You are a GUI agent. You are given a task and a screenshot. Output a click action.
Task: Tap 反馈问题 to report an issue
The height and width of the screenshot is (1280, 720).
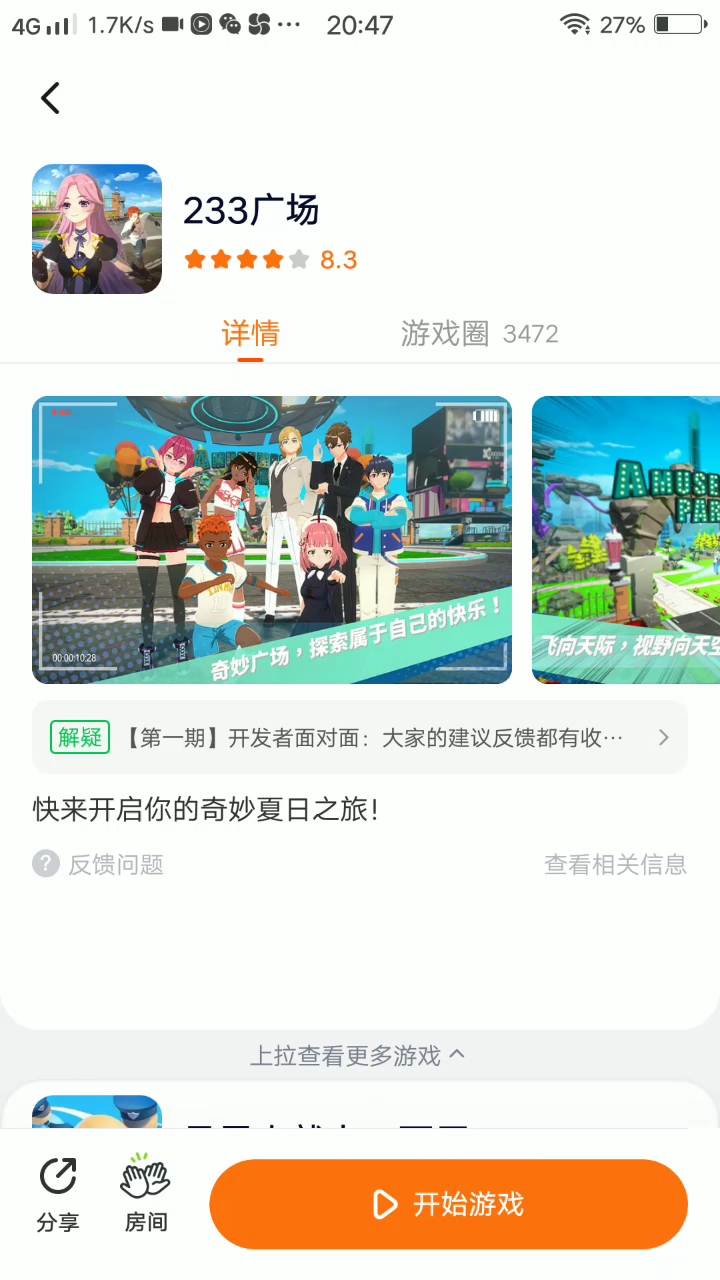tap(98, 864)
